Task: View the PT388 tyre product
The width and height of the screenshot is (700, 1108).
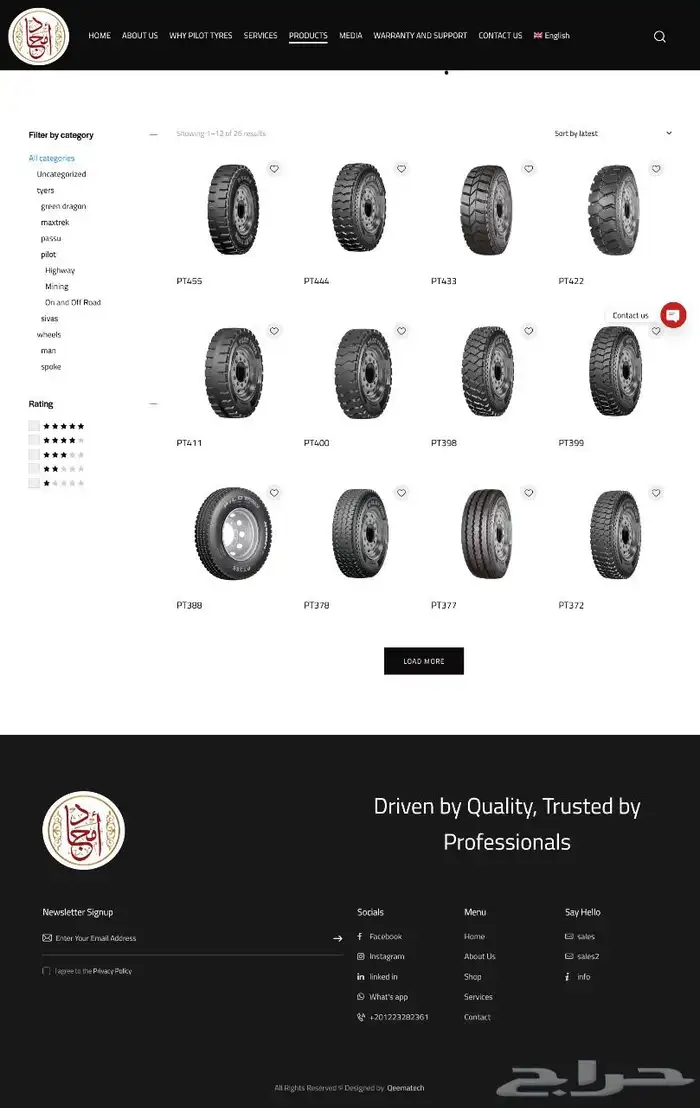Action: click(233, 533)
